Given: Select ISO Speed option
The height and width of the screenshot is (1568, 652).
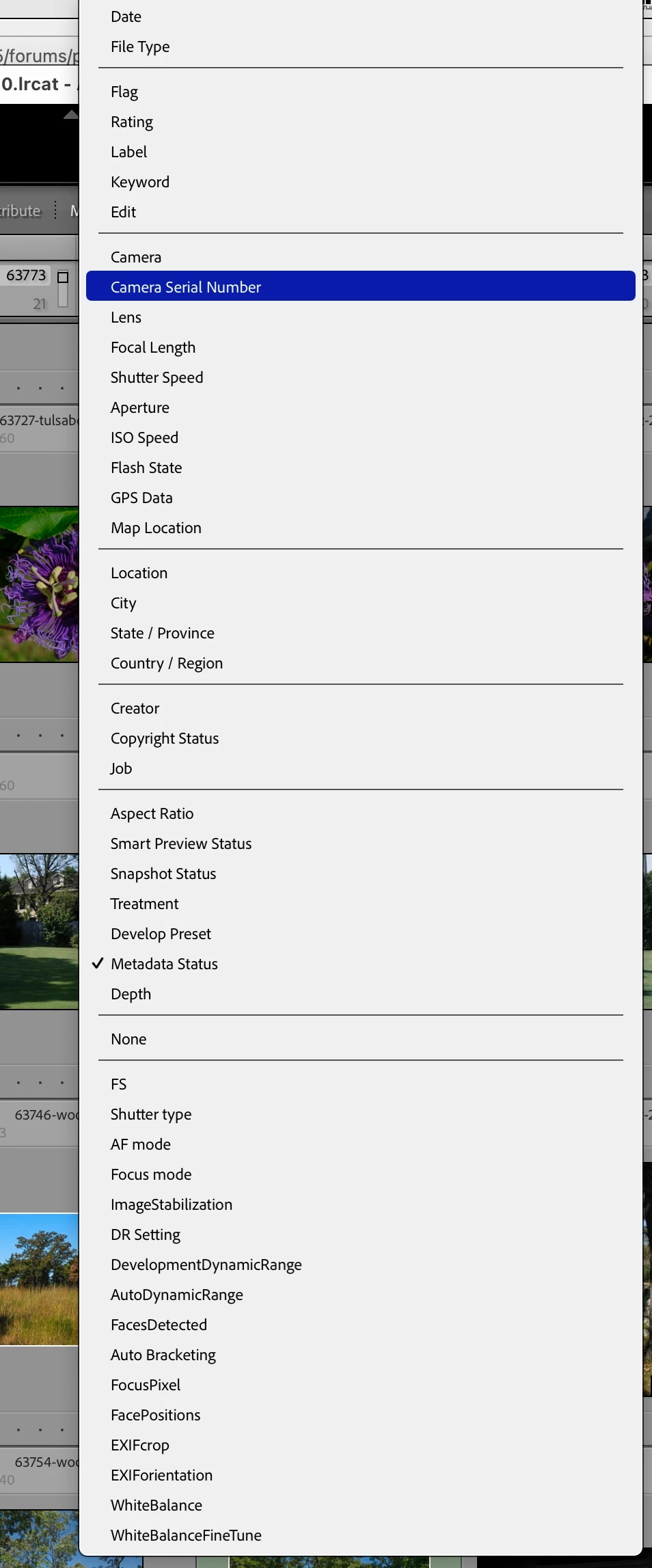Looking at the screenshot, I should 144,437.
